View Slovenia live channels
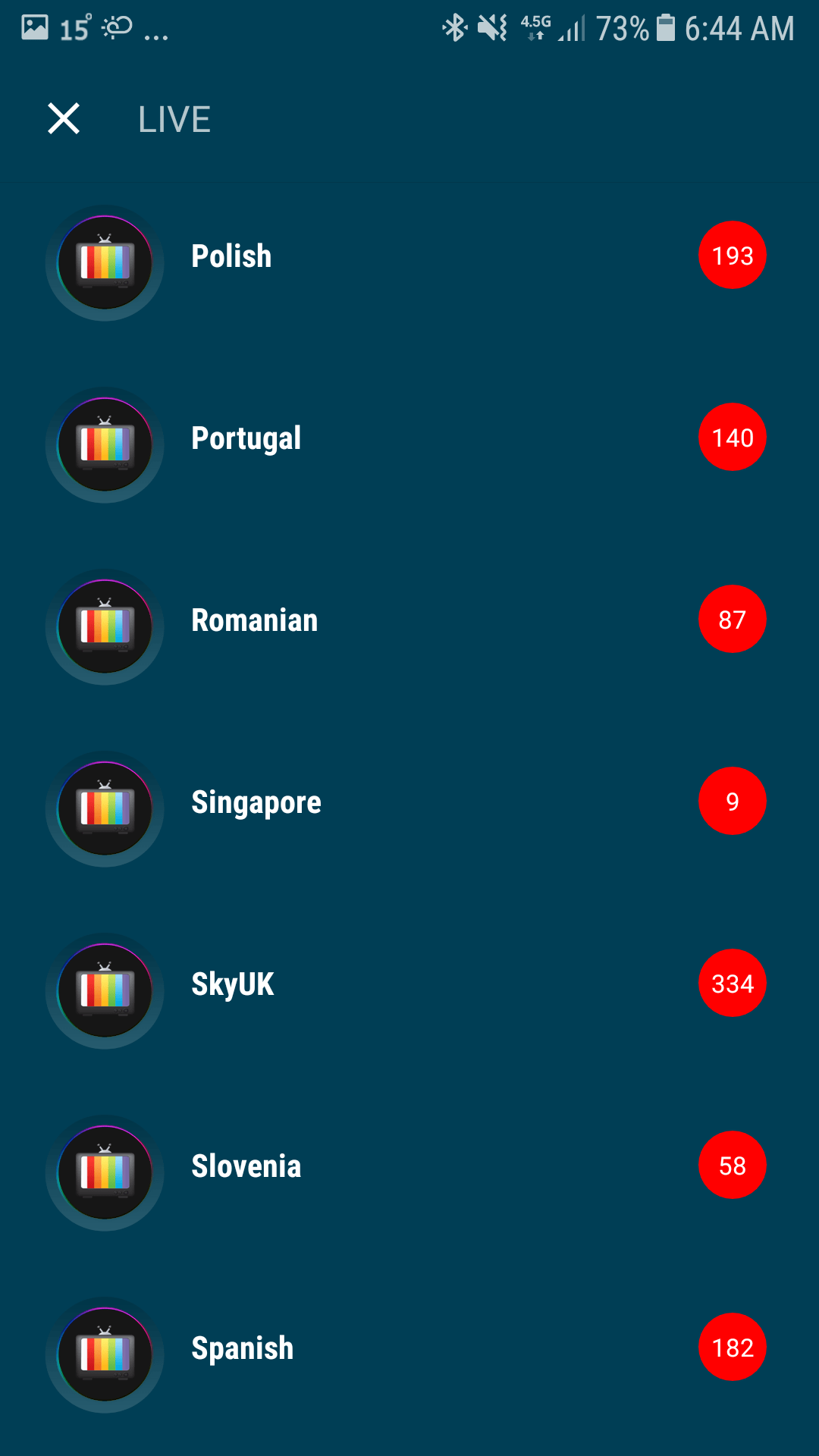 pyautogui.click(x=409, y=1166)
